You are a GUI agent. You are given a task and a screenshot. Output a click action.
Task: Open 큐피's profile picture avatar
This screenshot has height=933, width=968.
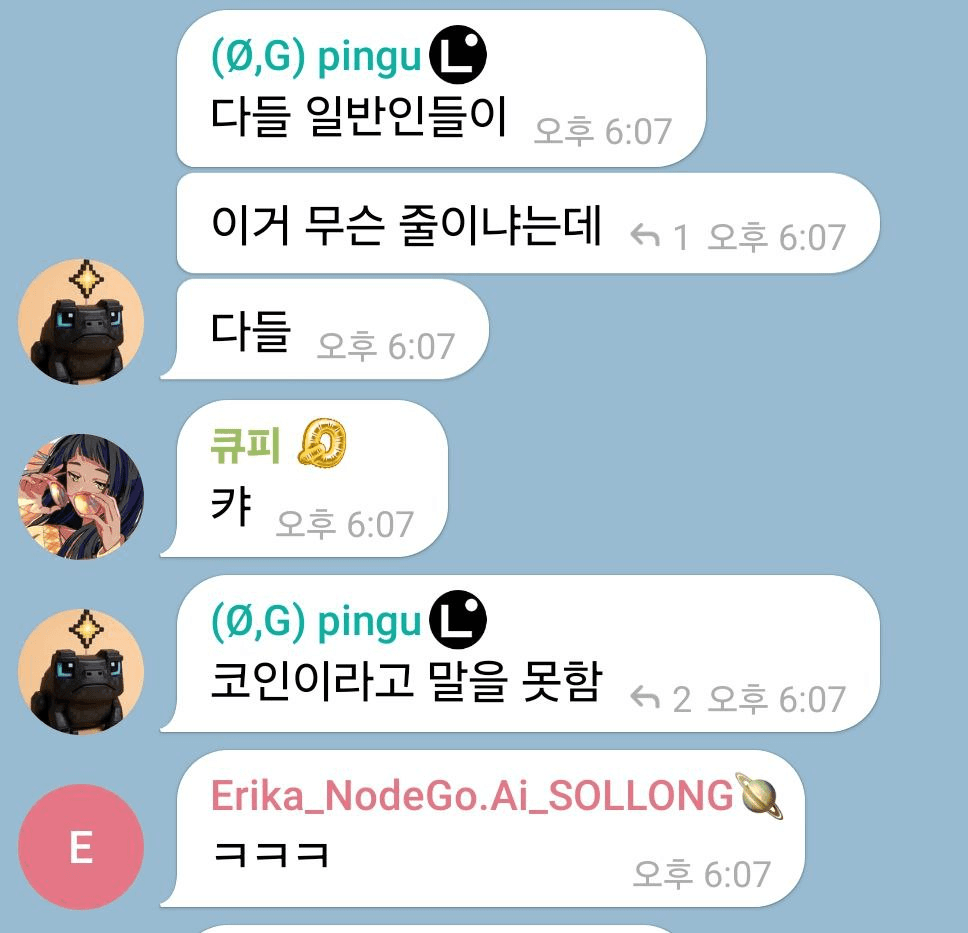[81, 496]
